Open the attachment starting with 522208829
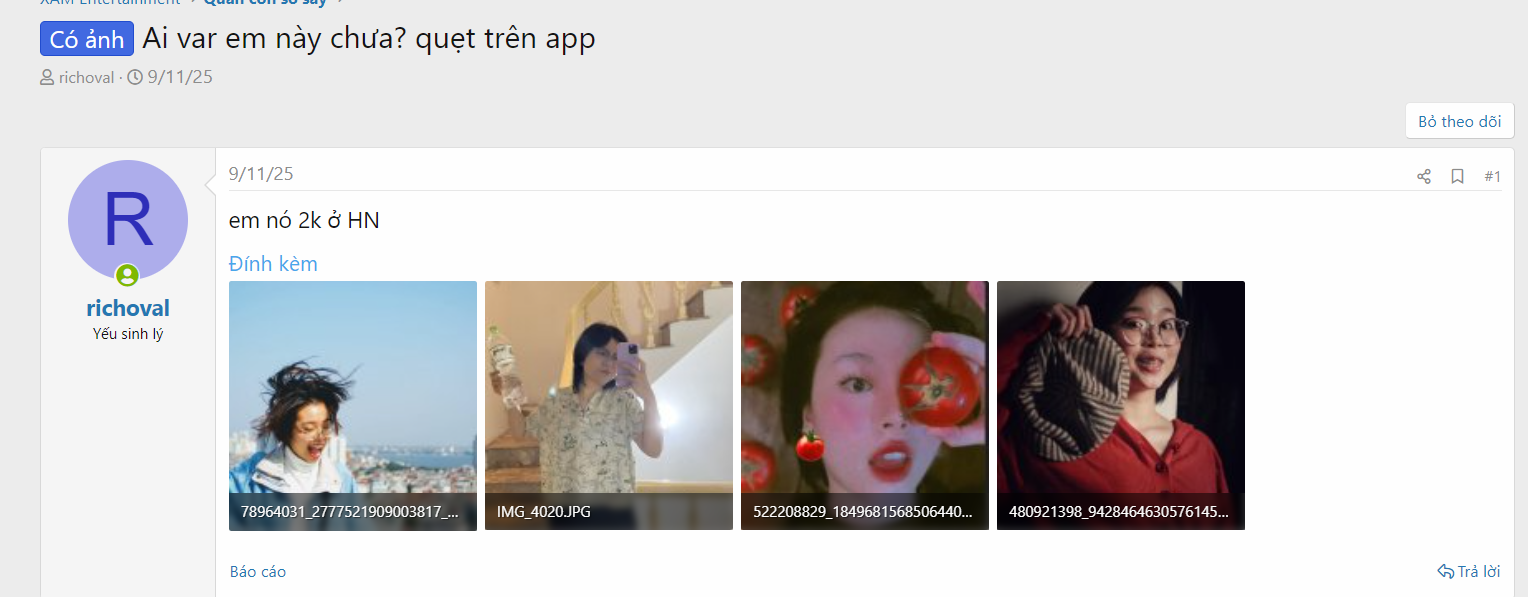Screen dimensions: 1528x597 point(864,405)
